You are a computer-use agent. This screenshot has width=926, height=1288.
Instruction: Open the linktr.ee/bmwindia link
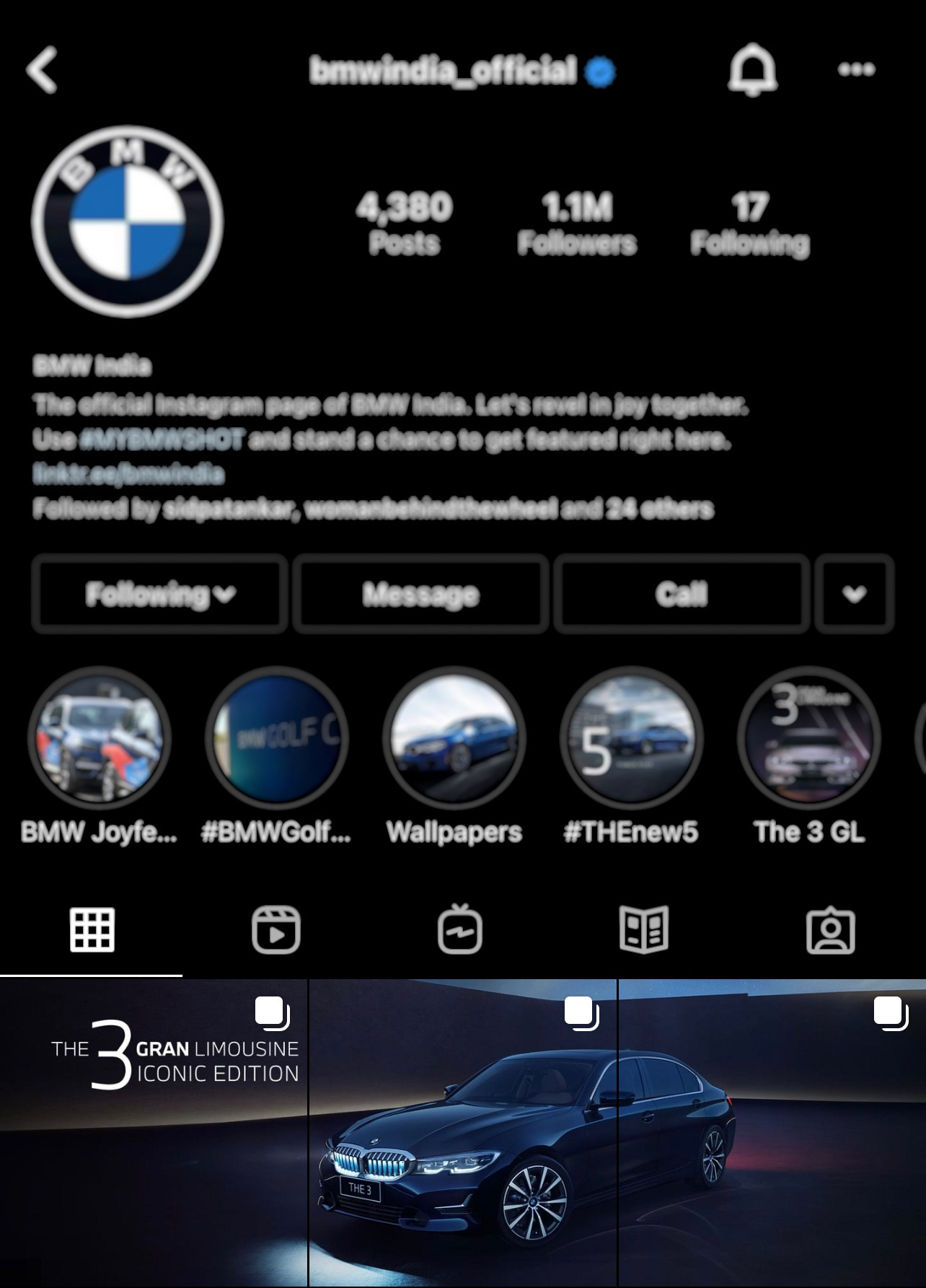[128, 474]
